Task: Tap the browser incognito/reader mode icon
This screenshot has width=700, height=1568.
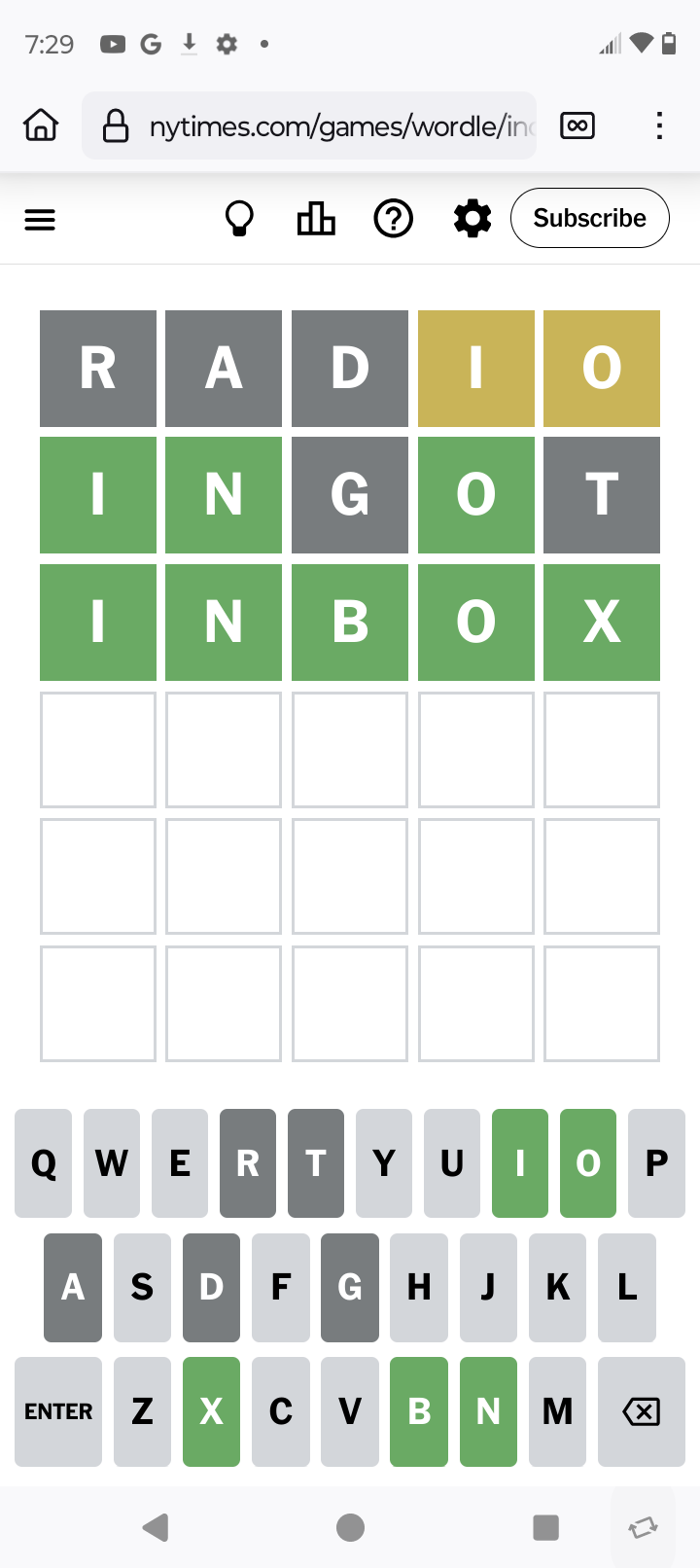Action: pyautogui.click(x=577, y=125)
